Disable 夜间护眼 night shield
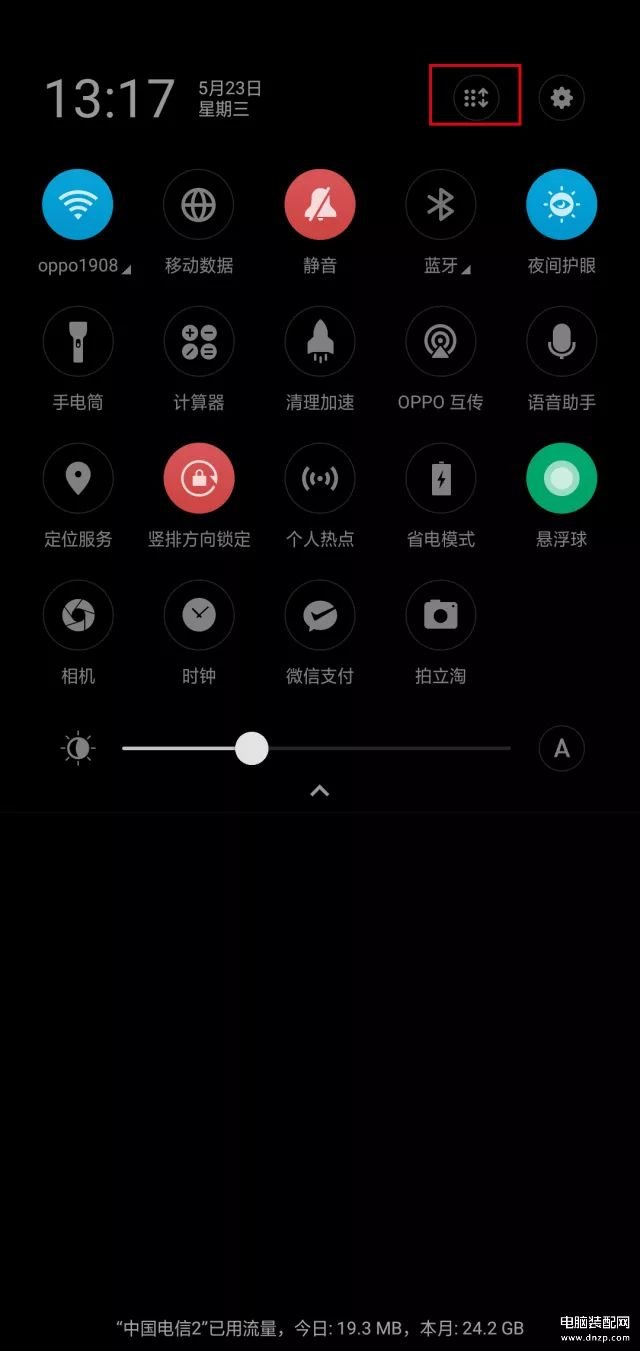Viewport: 640px width, 1351px height. pos(562,205)
